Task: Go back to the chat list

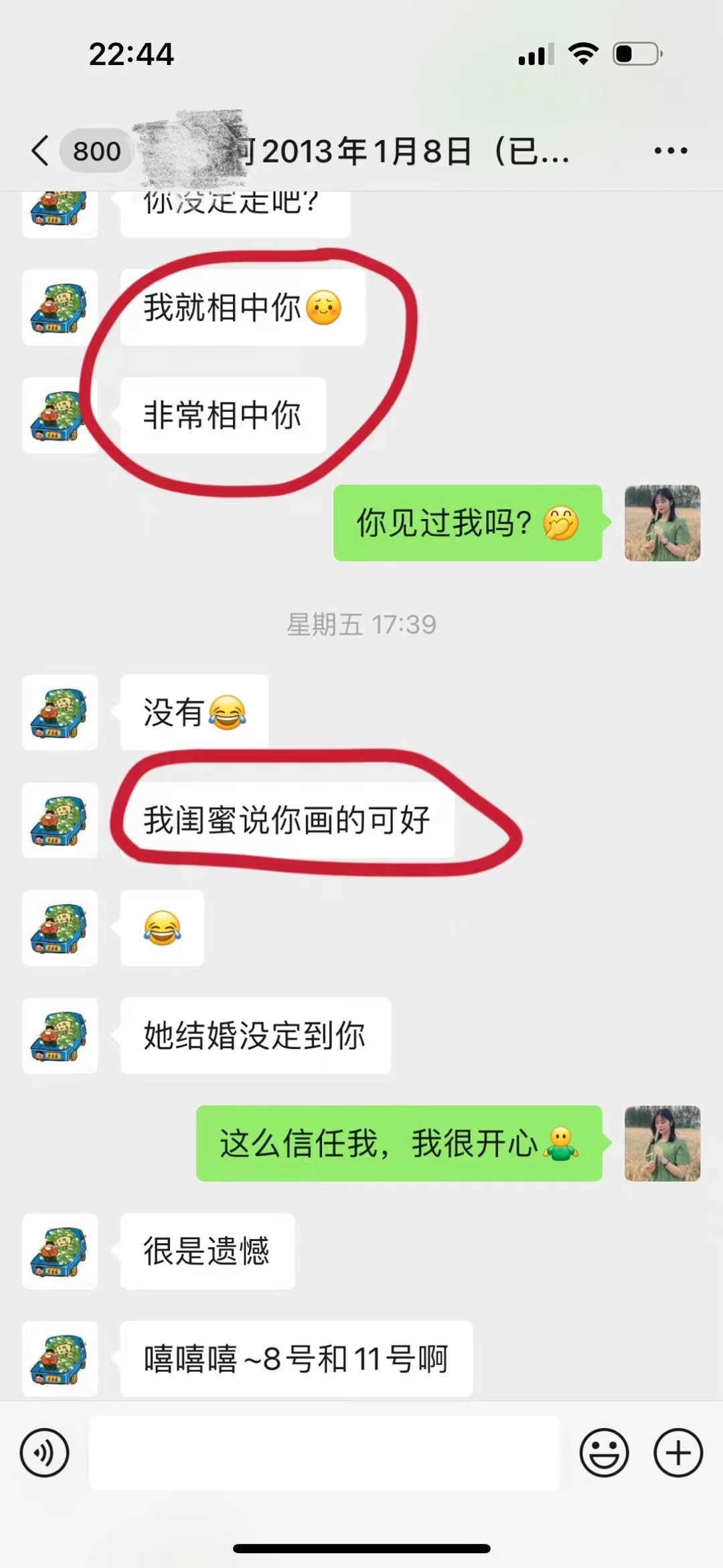Action: [x=40, y=151]
